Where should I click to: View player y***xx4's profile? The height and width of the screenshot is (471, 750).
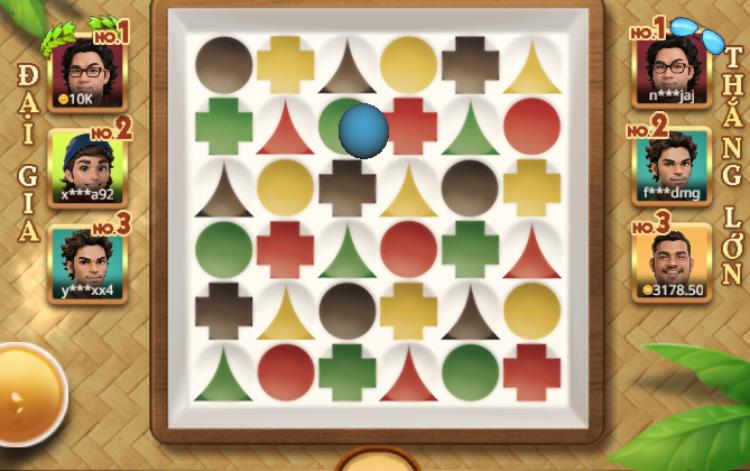point(86,262)
